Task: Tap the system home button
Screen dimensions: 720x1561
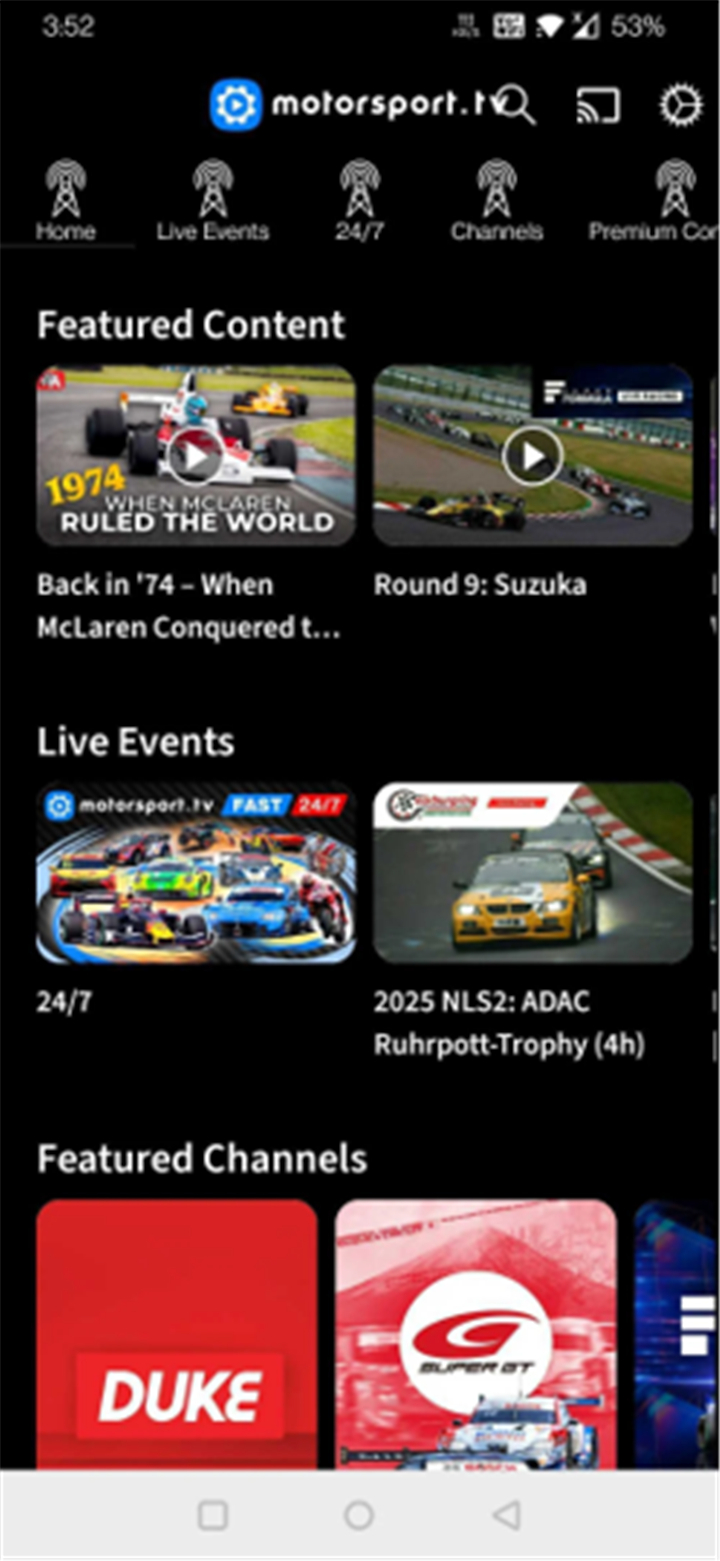Action: click(359, 1515)
